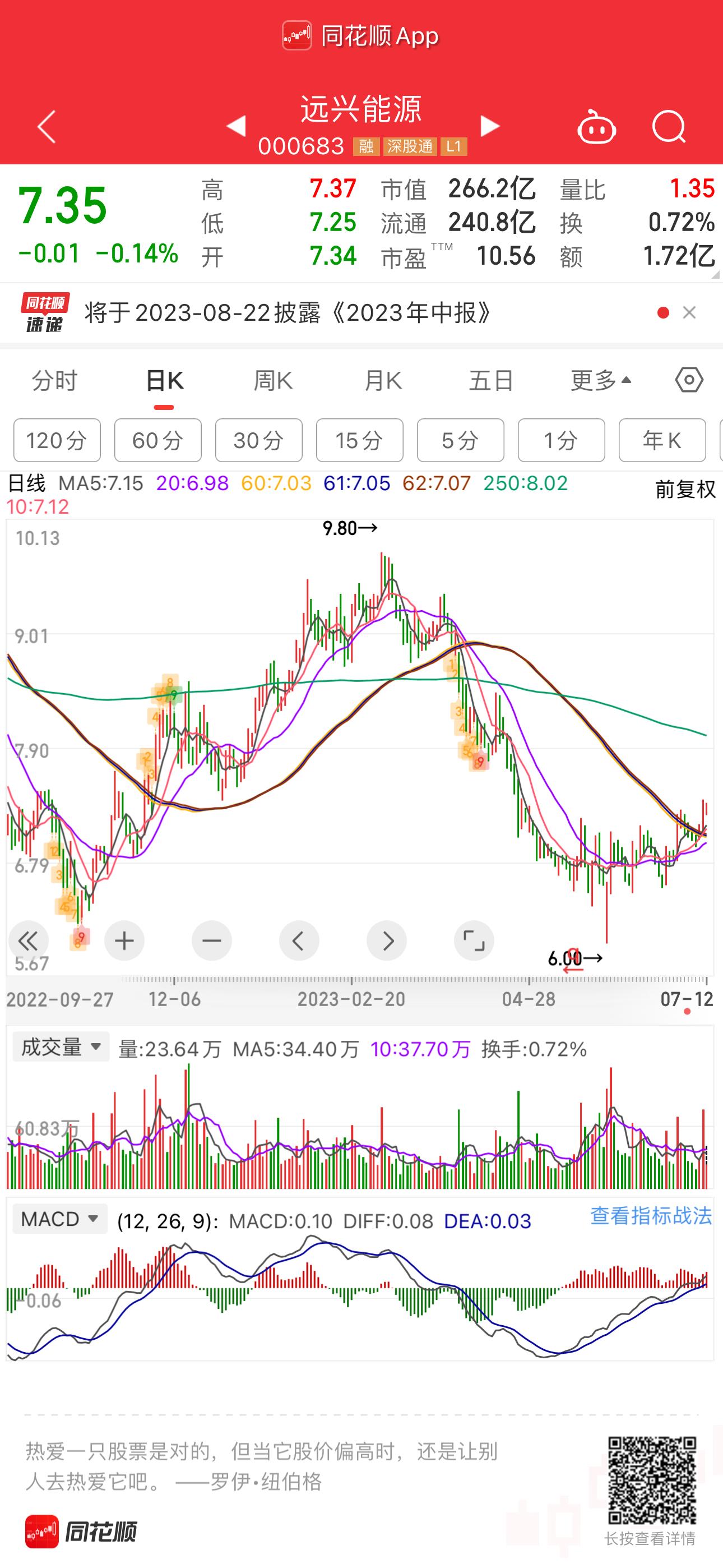Screen dimensions: 723x1568
Task: Switch to the 月K tab
Action: click(x=383, y=381)
